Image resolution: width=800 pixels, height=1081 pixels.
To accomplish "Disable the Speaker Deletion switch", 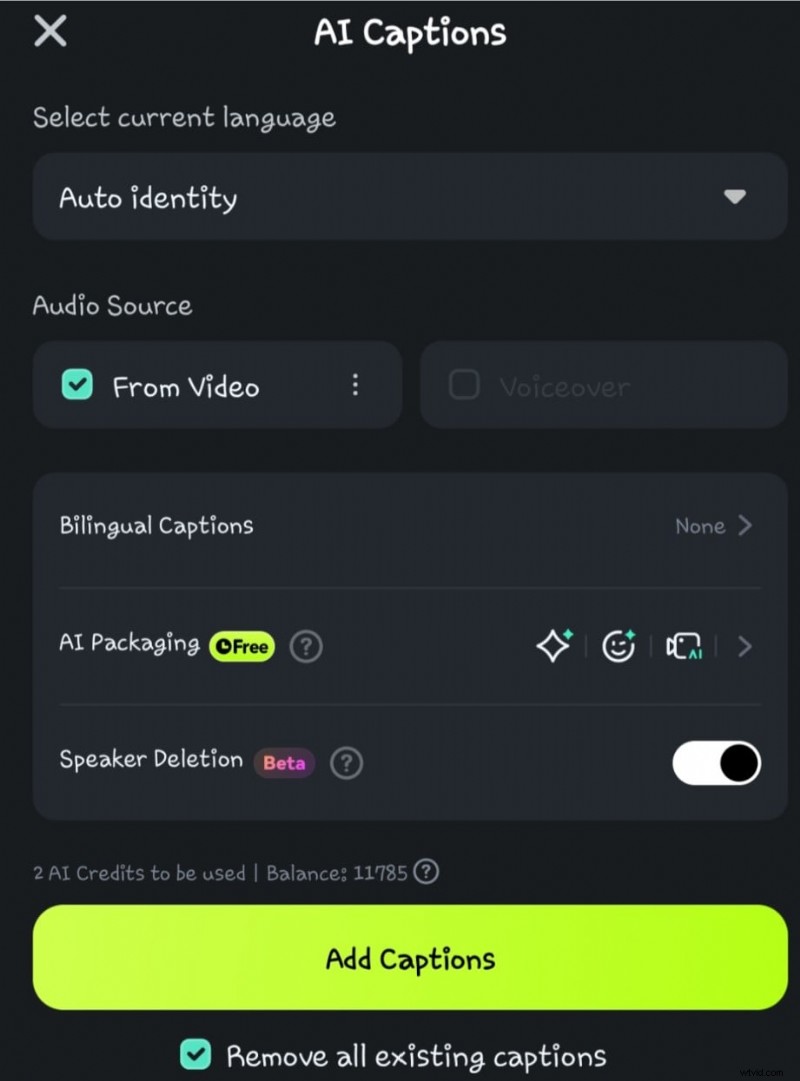I will (716, 762).
